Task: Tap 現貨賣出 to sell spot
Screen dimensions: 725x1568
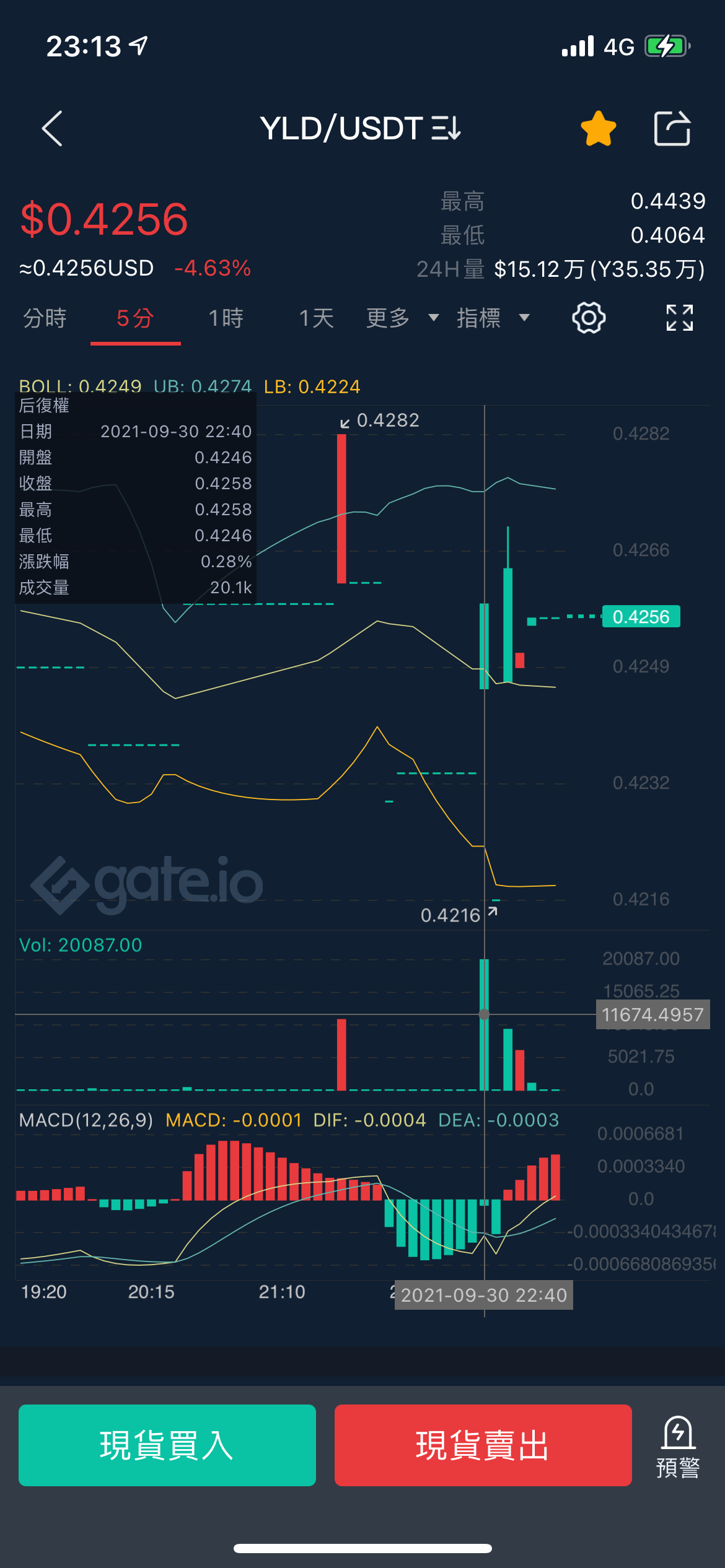Action: (483, 1445)
